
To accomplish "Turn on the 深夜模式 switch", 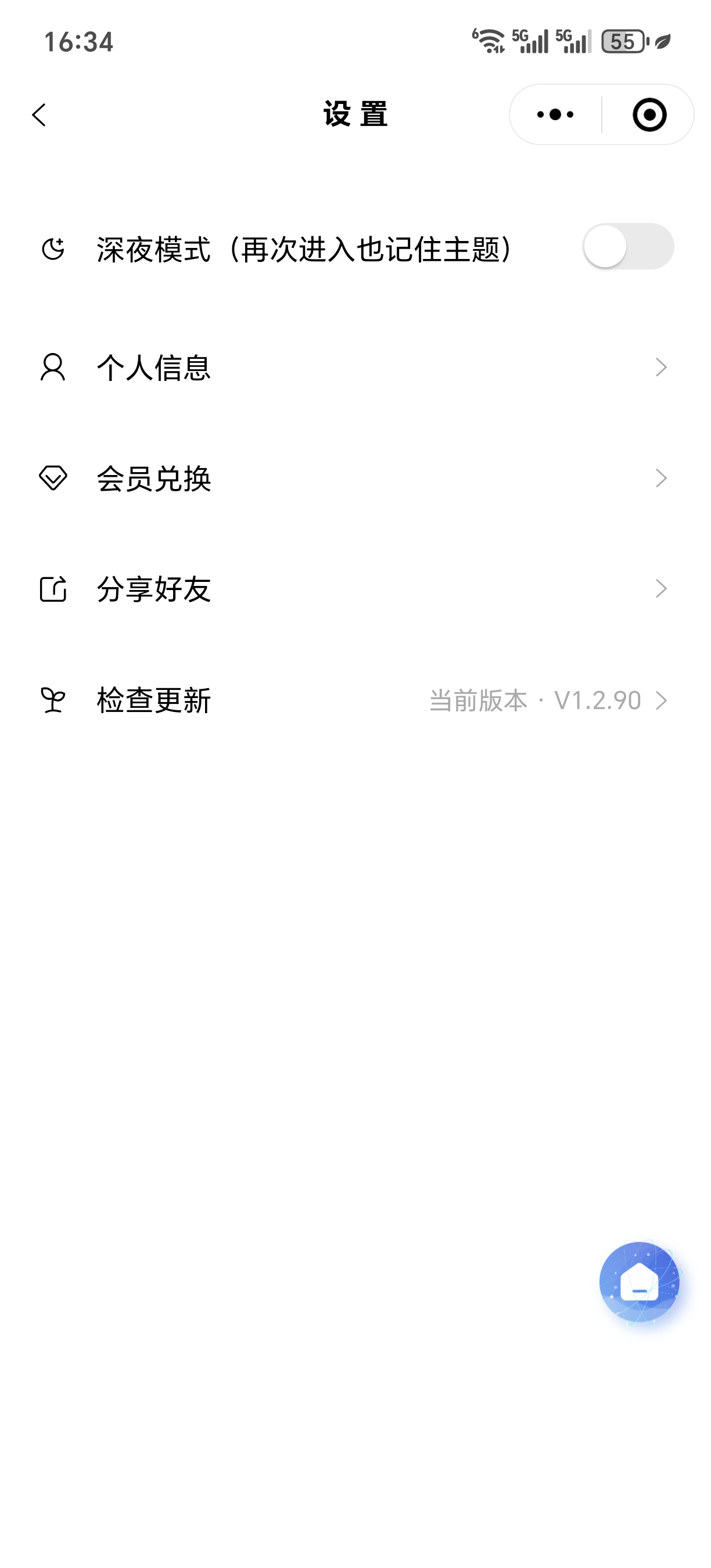I will tap(628, 246).
